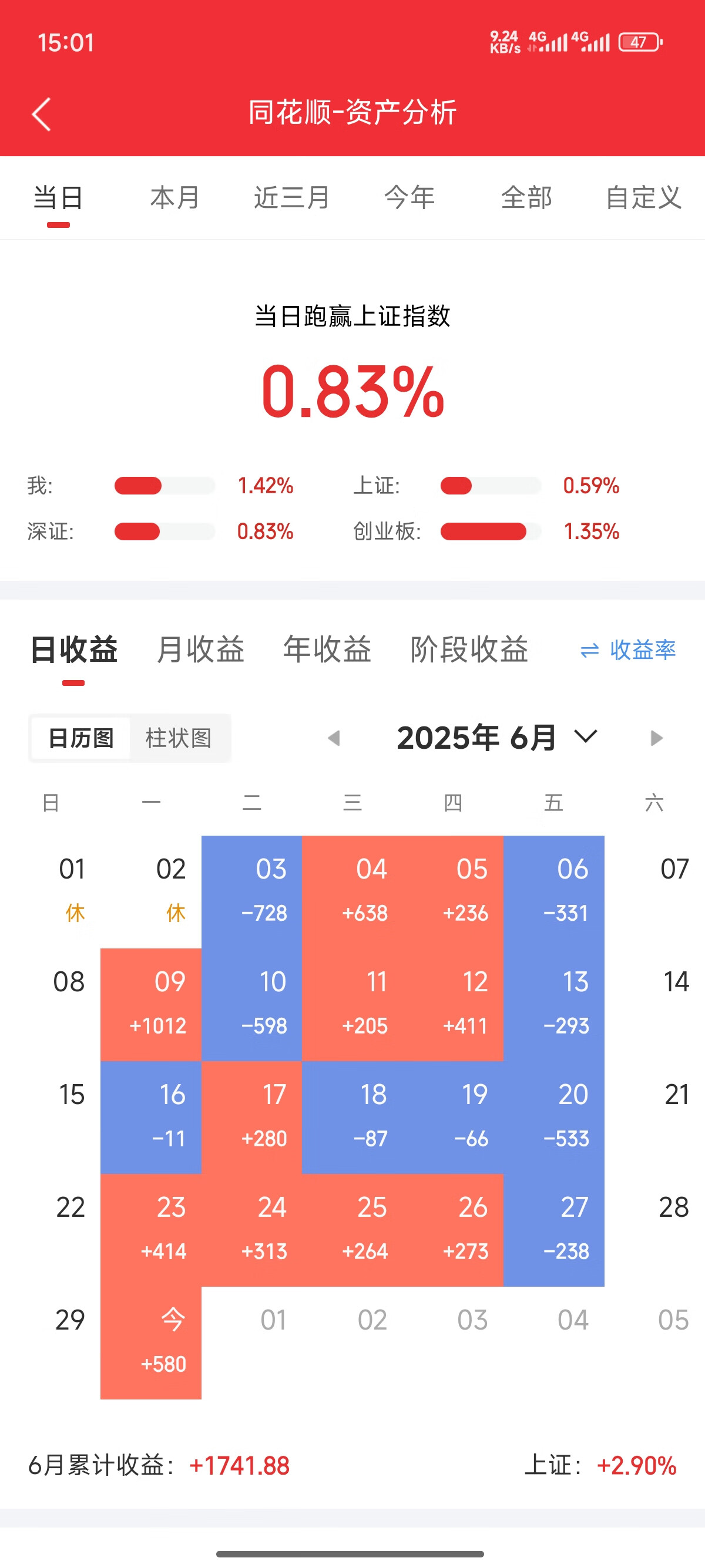
Task: Switch to 月收益 view
Action: [x=200, y=649]
